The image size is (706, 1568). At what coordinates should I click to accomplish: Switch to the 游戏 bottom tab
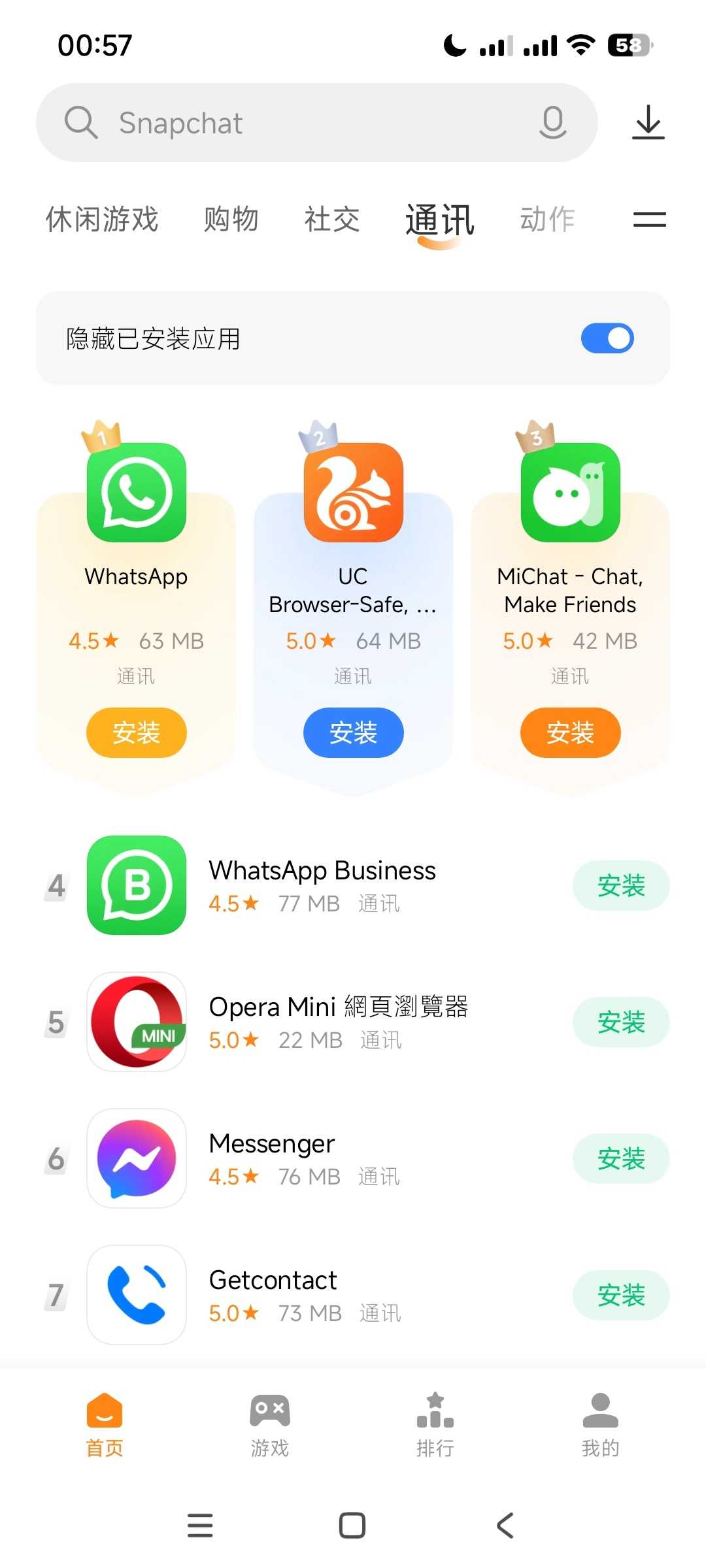pyautogui.click(x=270, y=1425)
